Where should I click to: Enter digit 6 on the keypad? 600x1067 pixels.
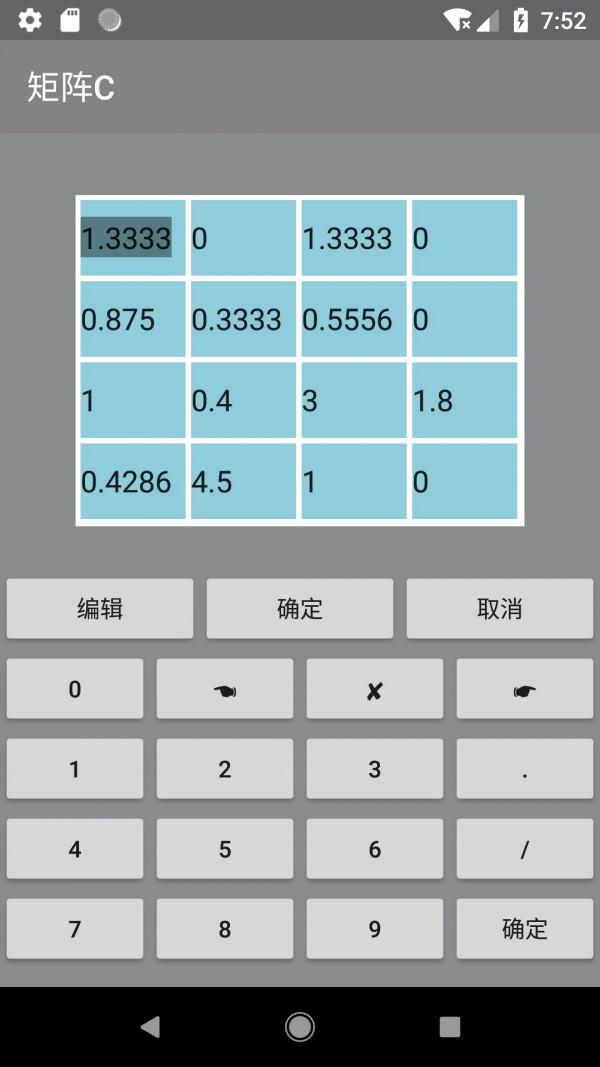[x=374, y=849]
